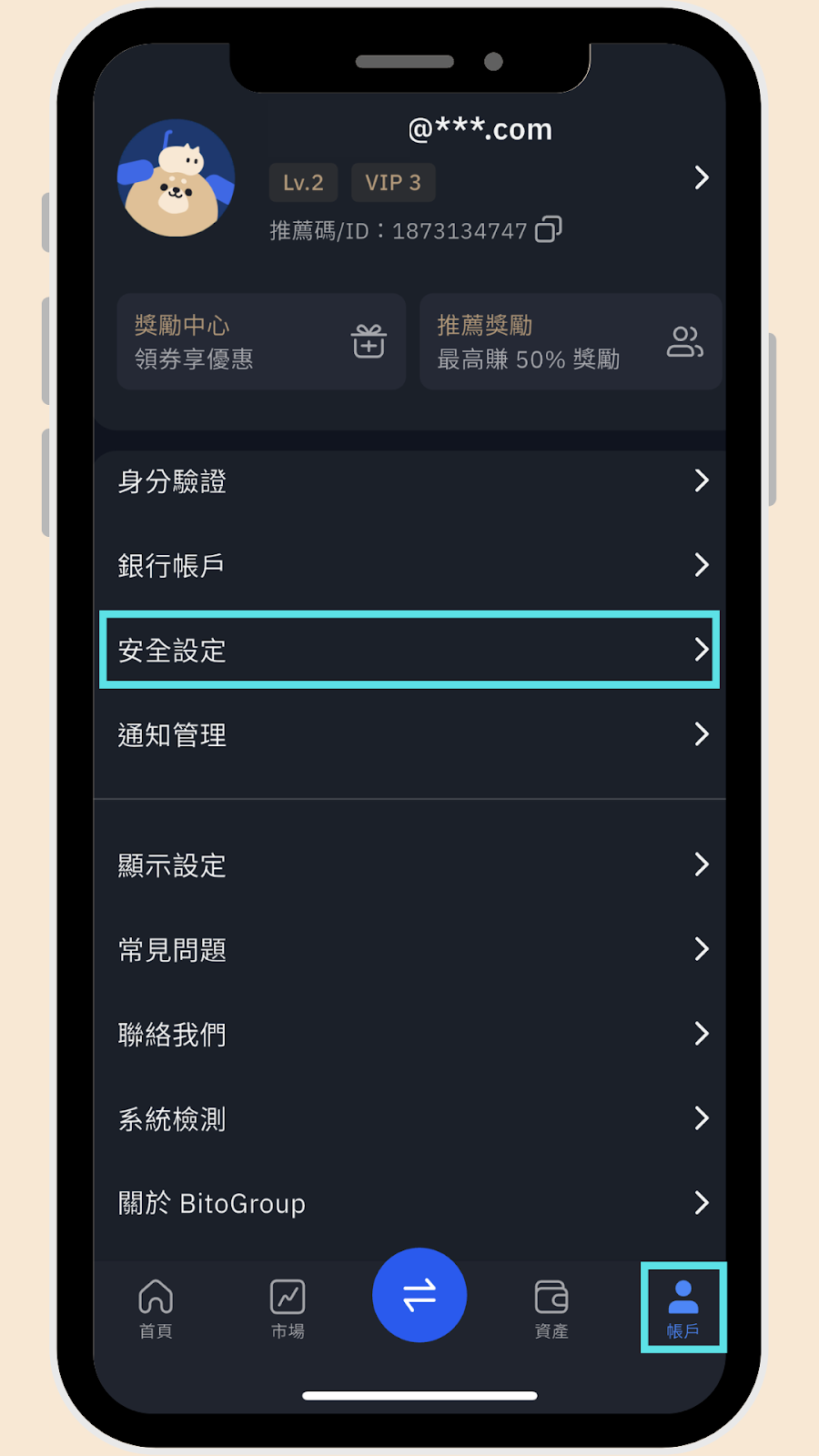Viewport: 819px width, 1456px height.
Task: Open 身分驗證 identity verification
Action: 409,480
